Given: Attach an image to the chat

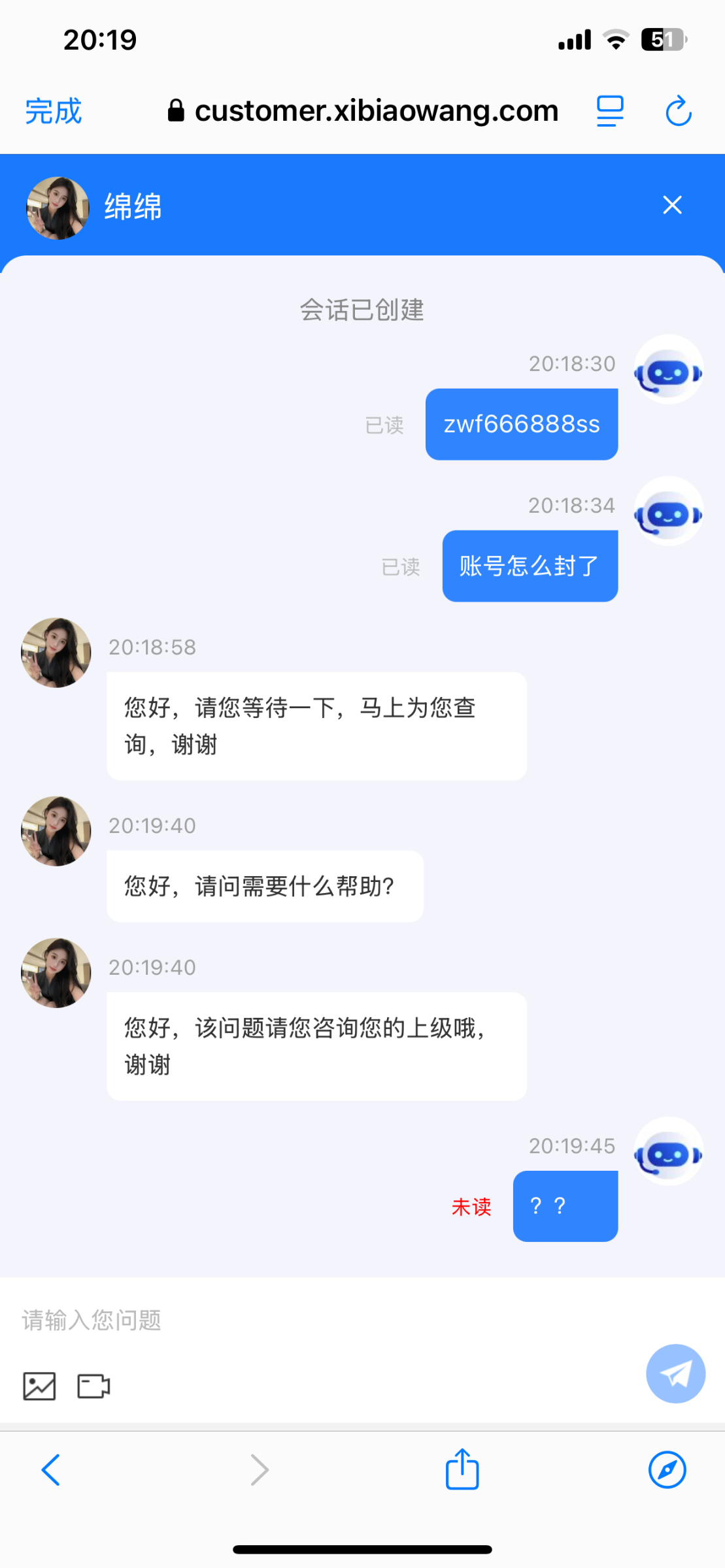Looking at the screenshot, I should click(x=39, y=1386).
